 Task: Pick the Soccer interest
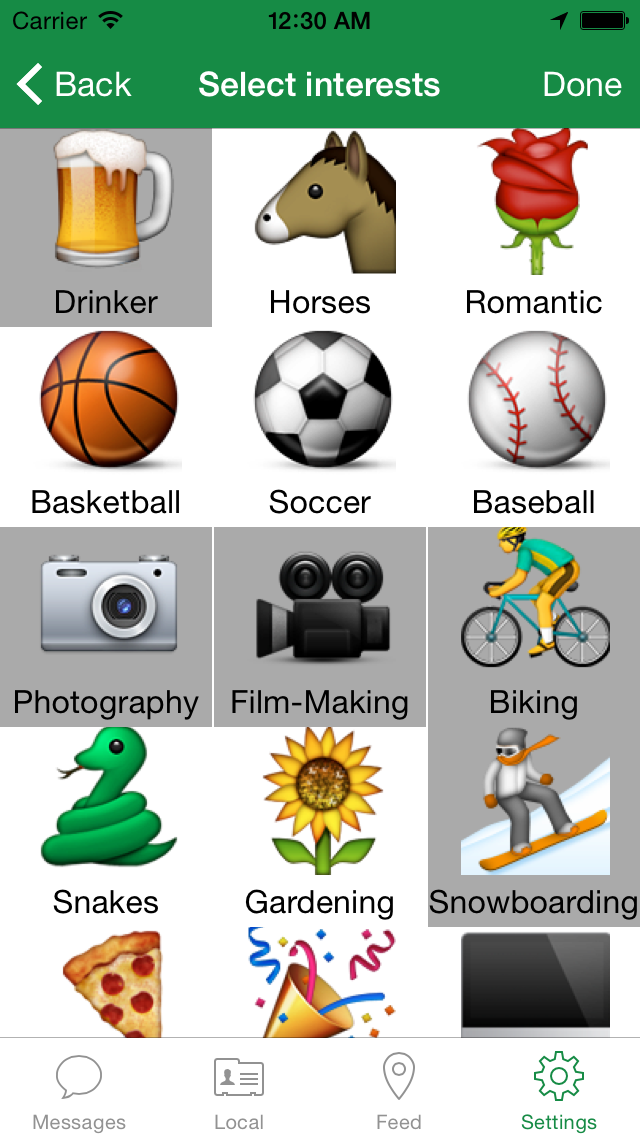tap(320, 427)
